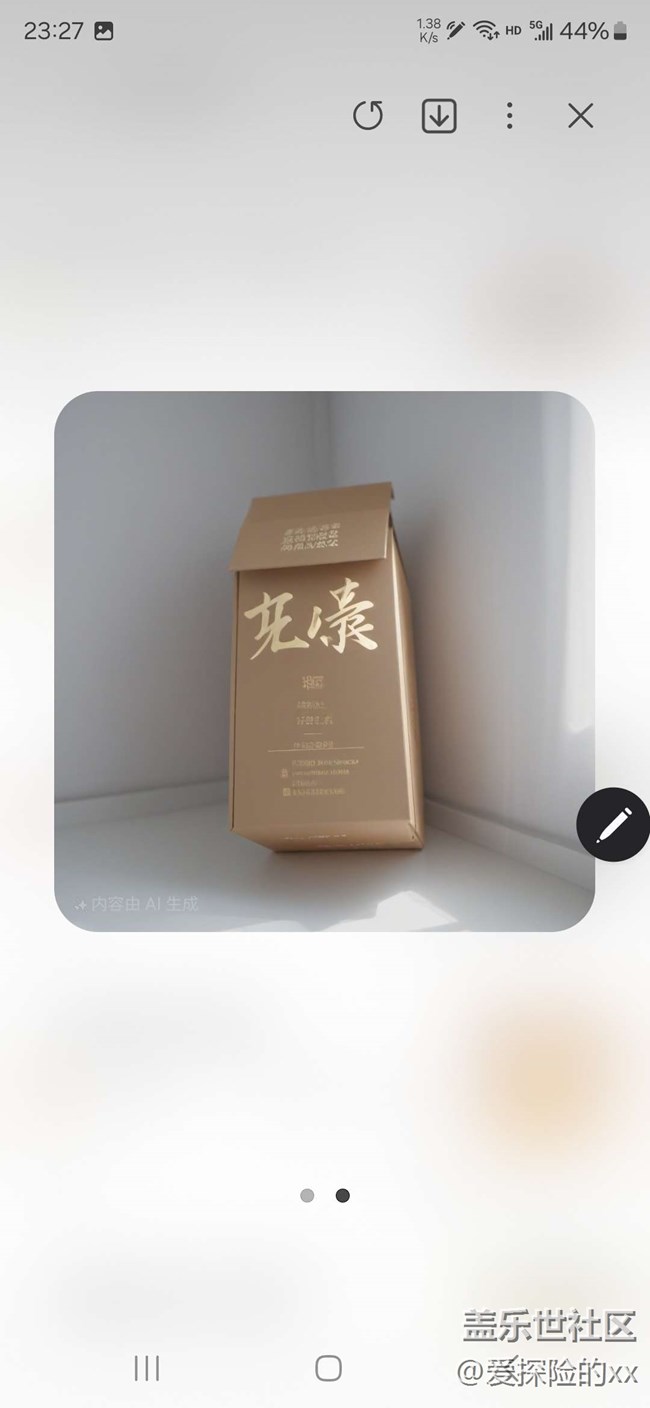Screen dimensions: 650x1408
Task: Download the generated image
Action: [x=439, y=116]
